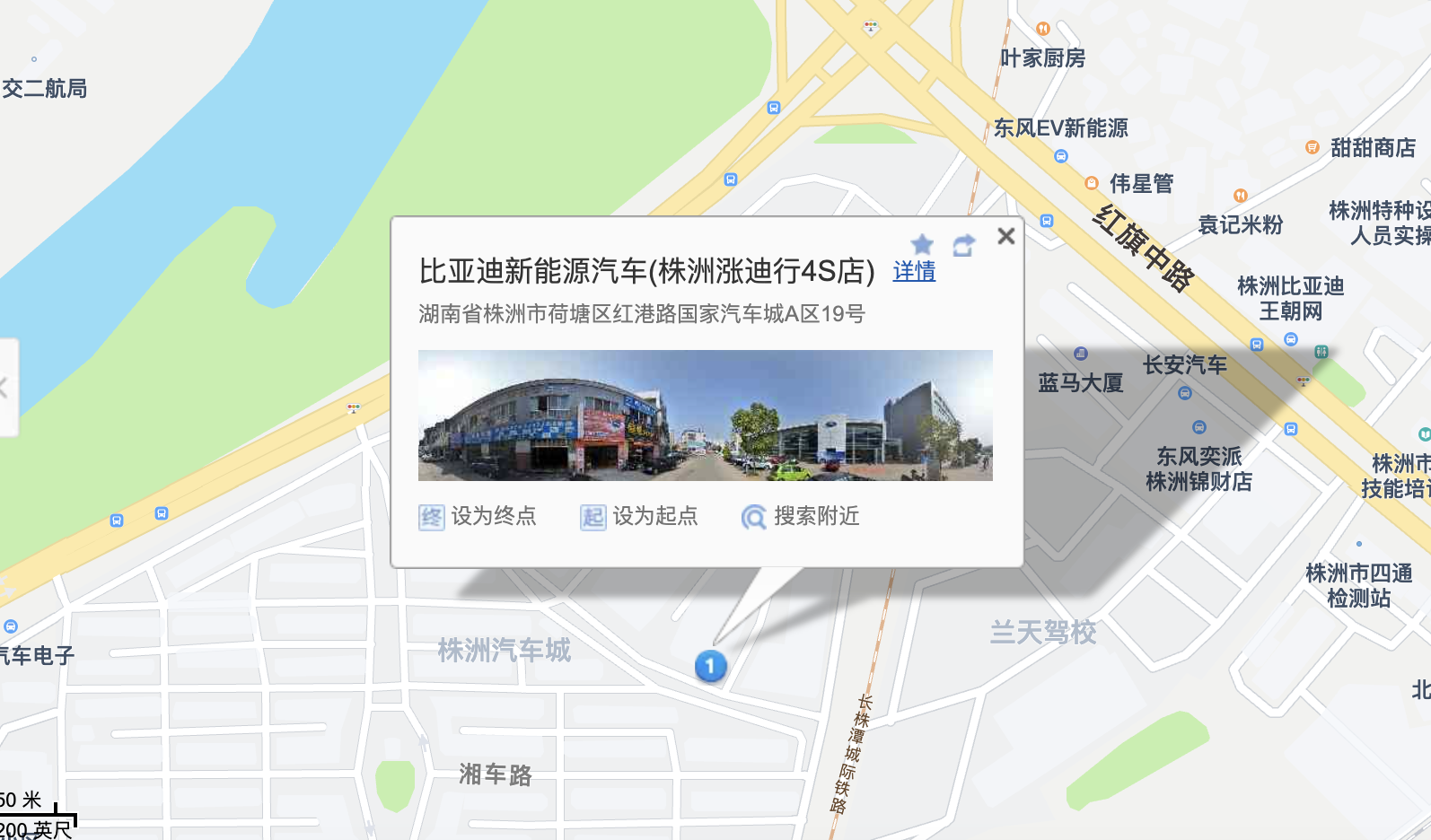This screenshot has height=840, width=1431.
Task: Open the 详情 details link
Action: click(914, 271)
